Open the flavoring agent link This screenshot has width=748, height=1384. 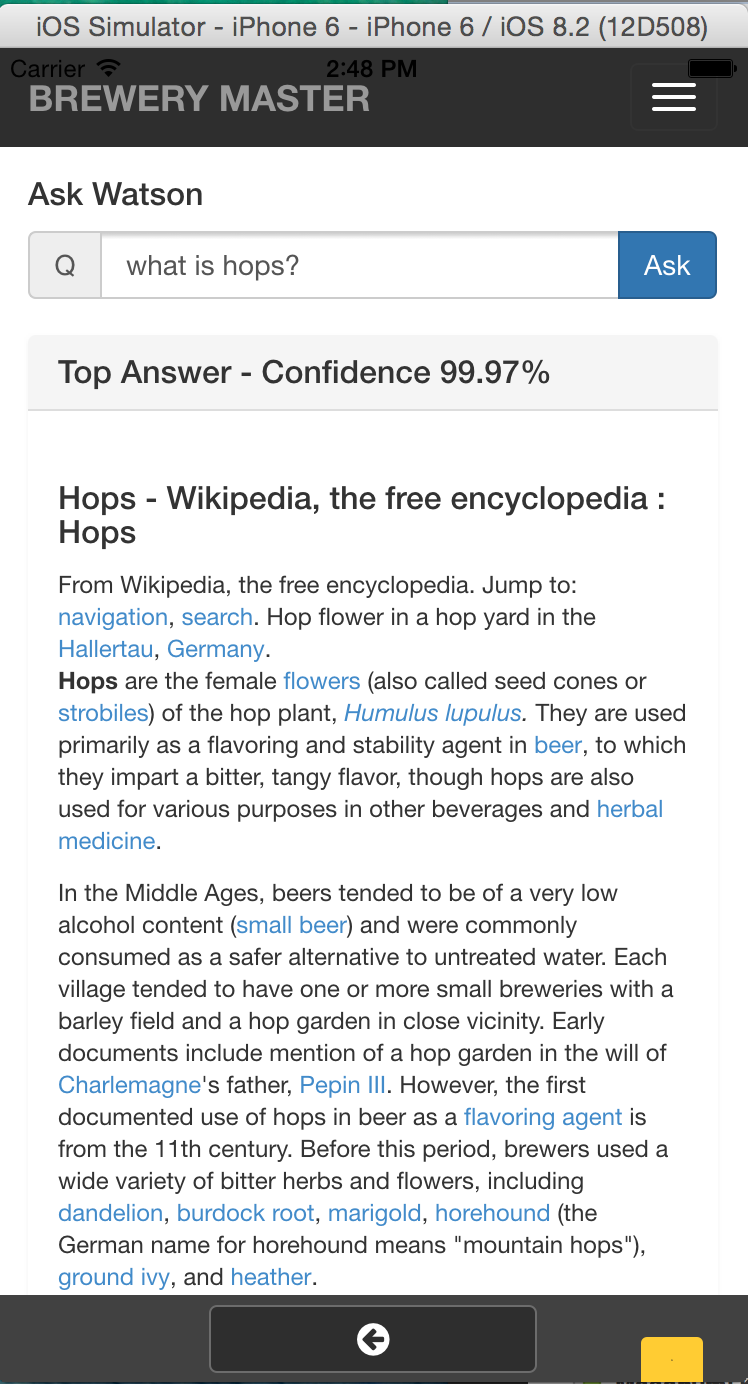pyautogui.click(x=543, y=1117)
